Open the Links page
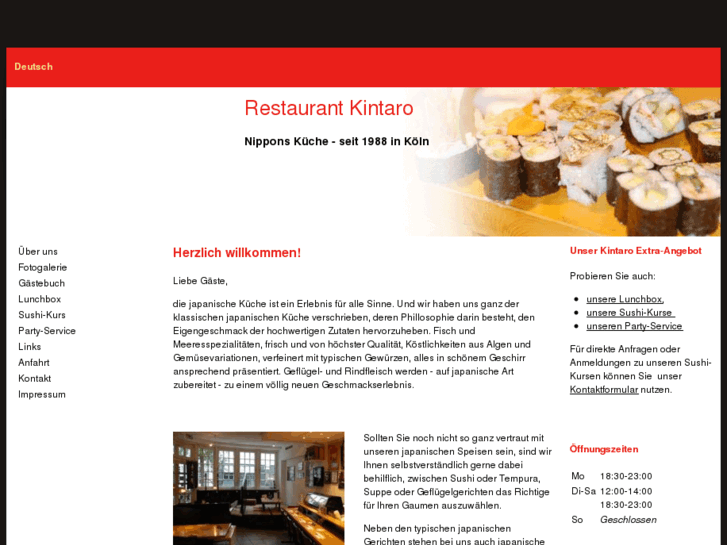Screen dimensions: 727x545 coord(29,347)
